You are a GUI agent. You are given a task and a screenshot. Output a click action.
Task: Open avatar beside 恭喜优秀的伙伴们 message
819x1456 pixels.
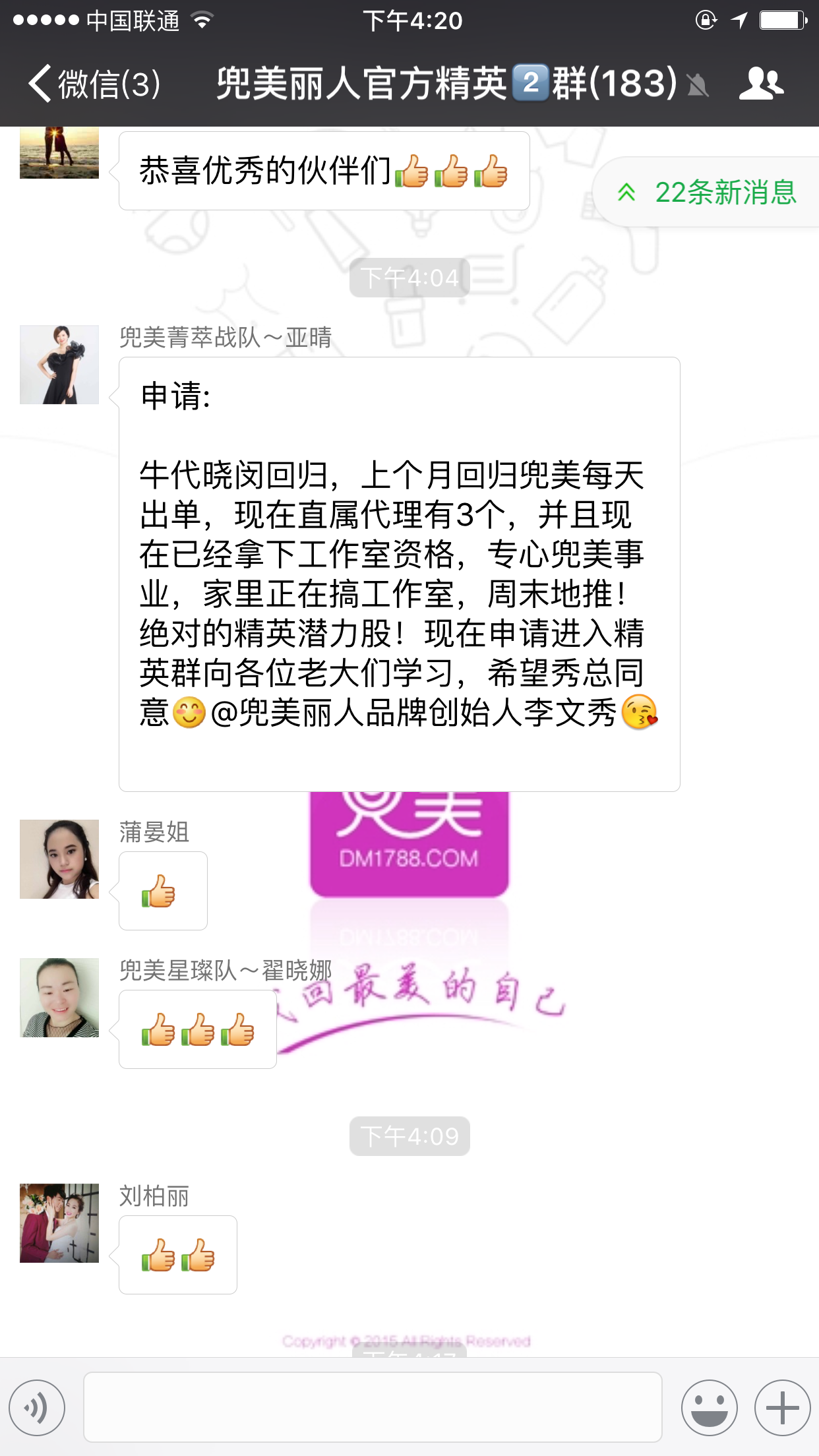(59, 153)
